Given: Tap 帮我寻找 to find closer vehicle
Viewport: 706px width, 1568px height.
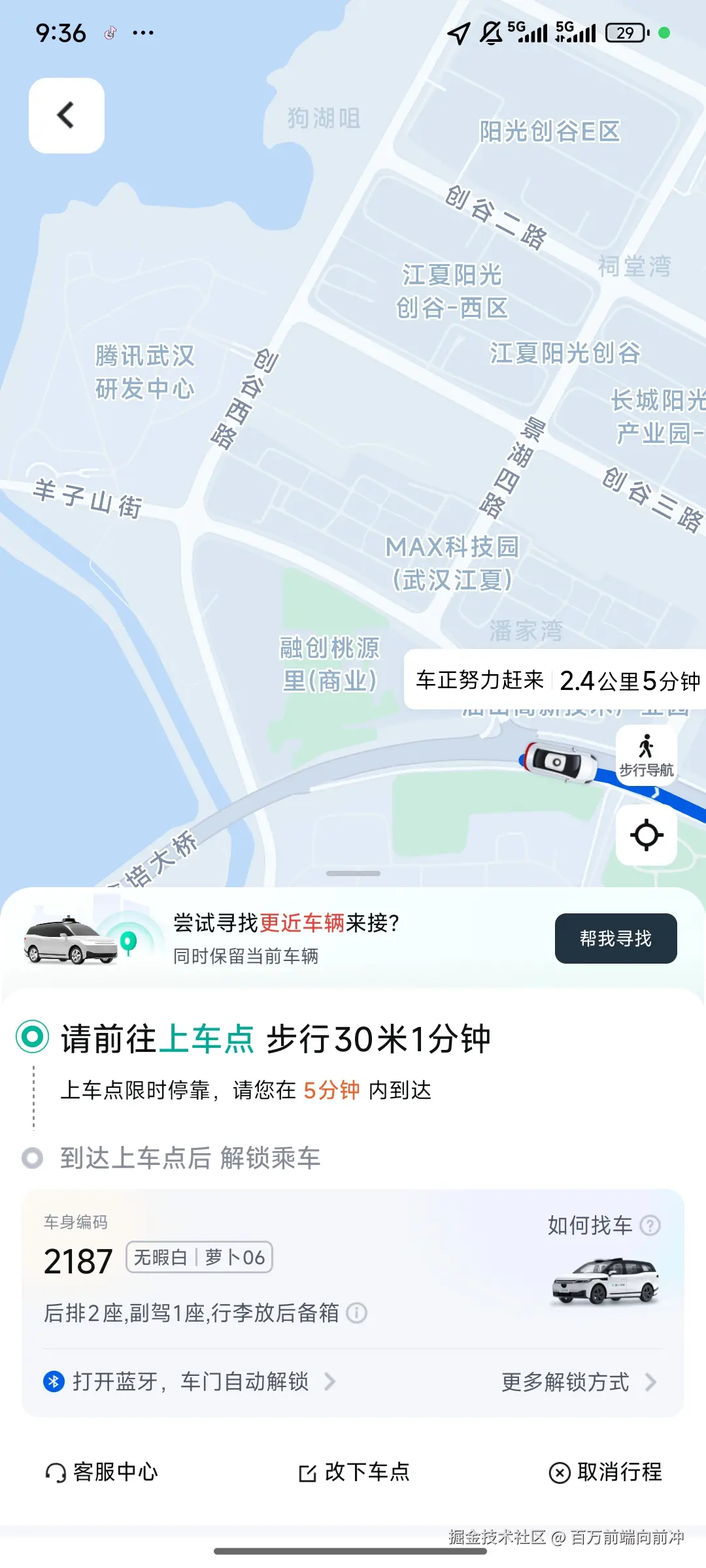Looking at the screenshot, I should pyautogui.click(x=615, y=938).
